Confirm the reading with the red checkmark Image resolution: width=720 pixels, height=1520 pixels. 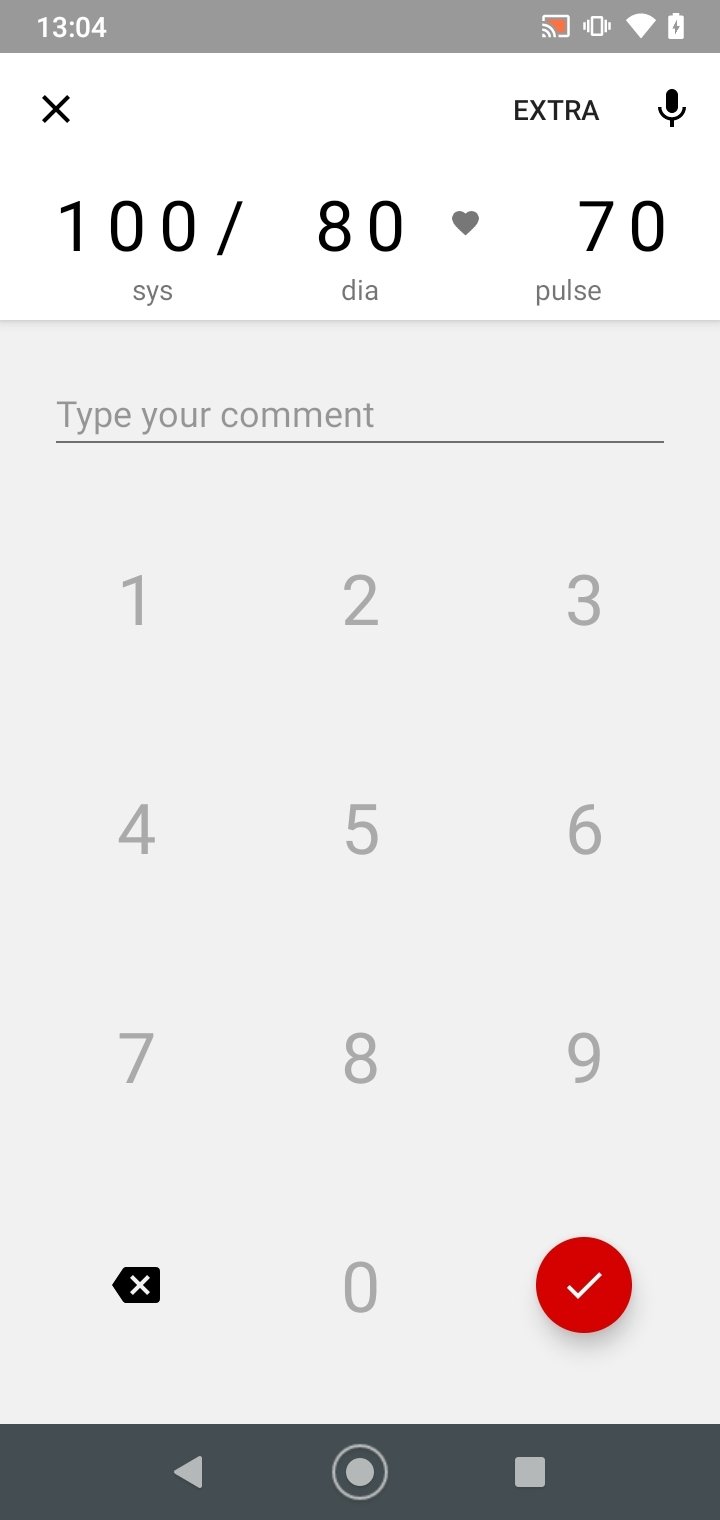pyautogui.click(x=584, y=1285)
